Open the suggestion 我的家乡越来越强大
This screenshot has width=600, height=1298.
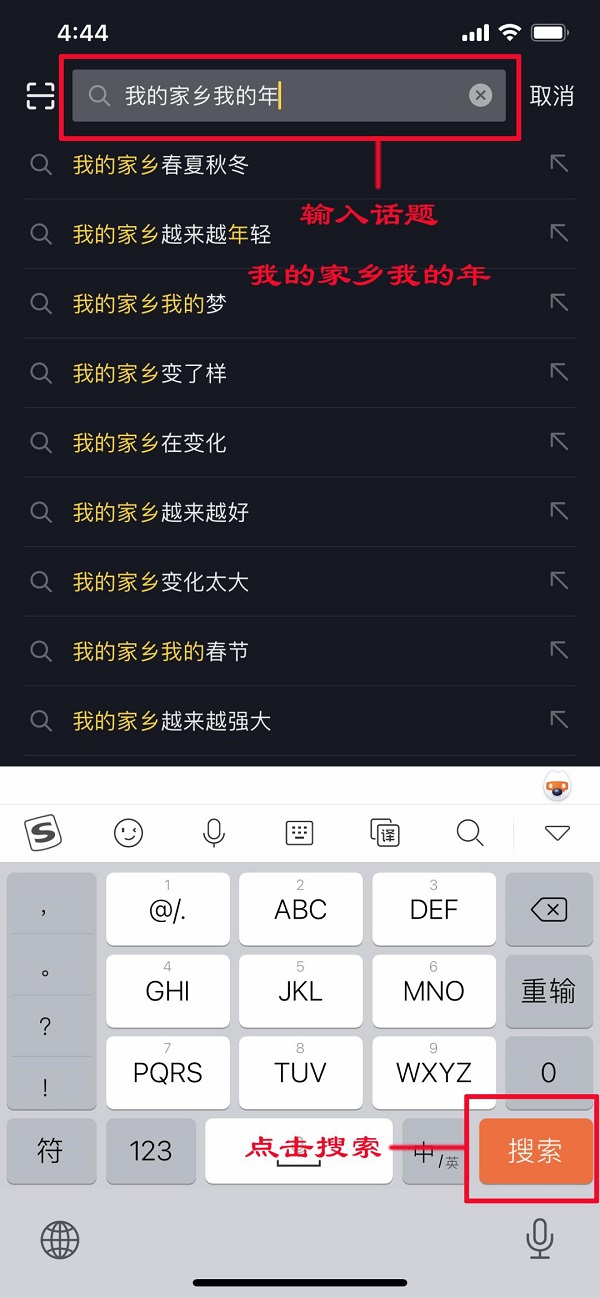300,720
